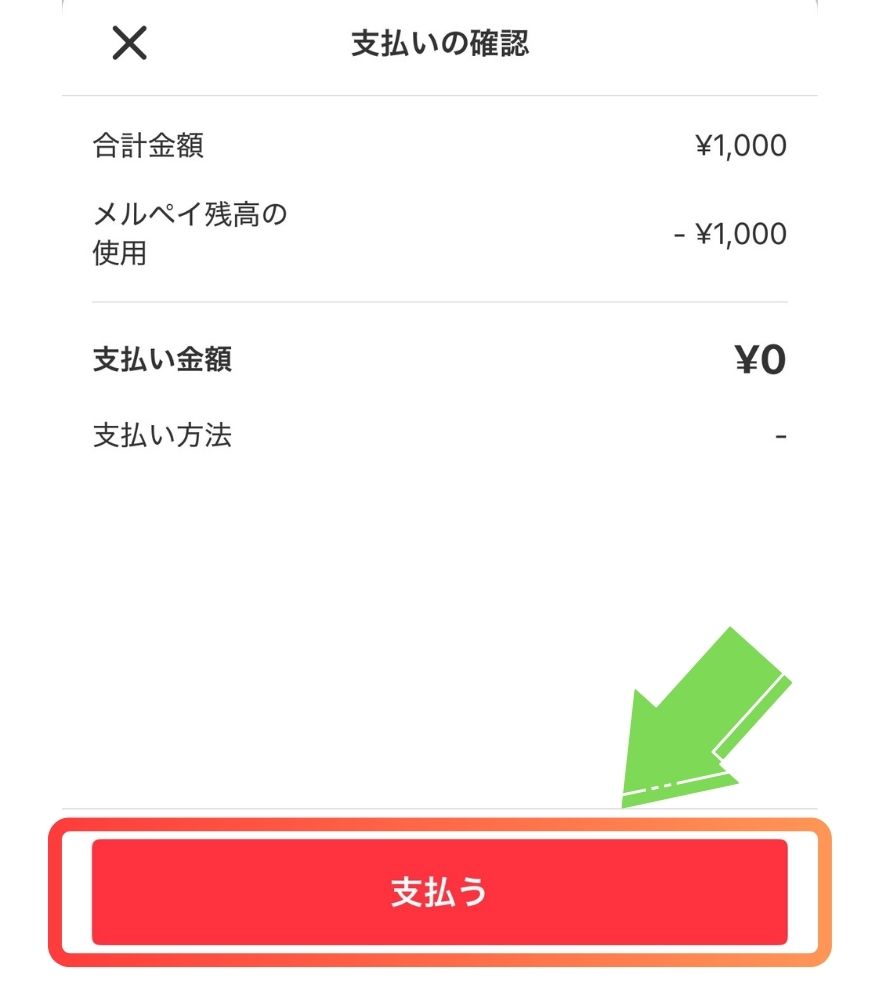The image size is (880, 1000).
Task: Tap the red 支払う button
Action: pyautogui.click(x=439, y=892)
